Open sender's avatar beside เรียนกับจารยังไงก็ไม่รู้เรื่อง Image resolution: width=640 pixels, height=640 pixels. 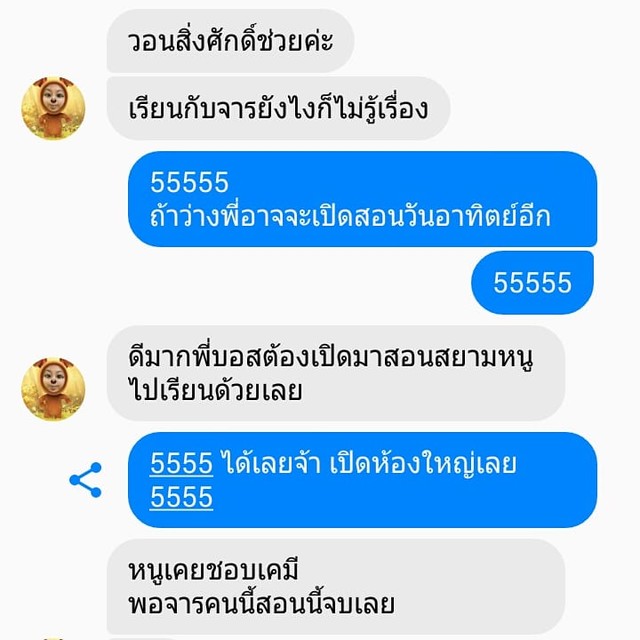(x=53, y=108)
